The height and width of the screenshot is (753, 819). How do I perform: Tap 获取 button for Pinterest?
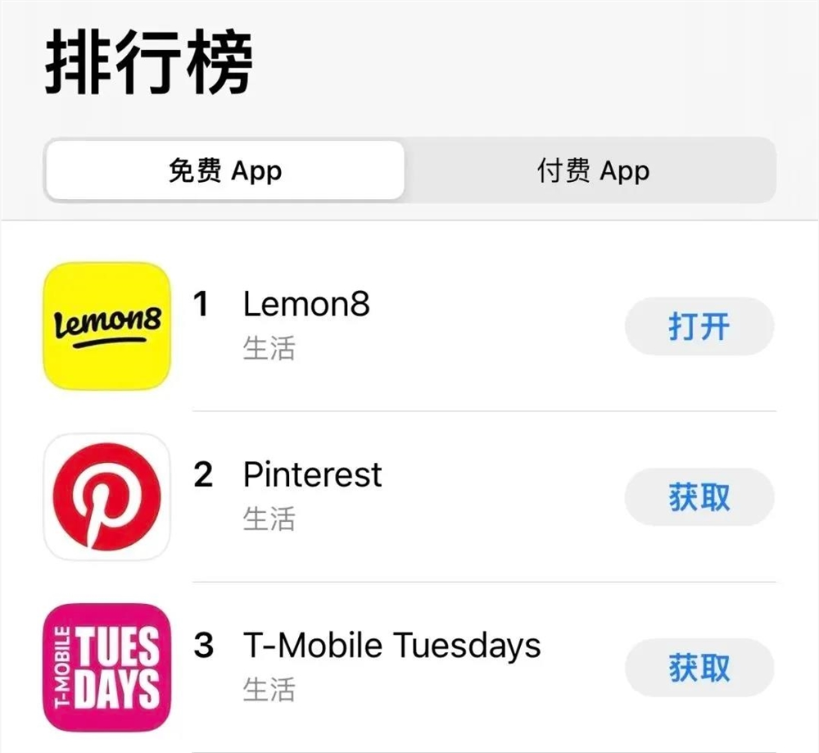click(x=699, y=497)
